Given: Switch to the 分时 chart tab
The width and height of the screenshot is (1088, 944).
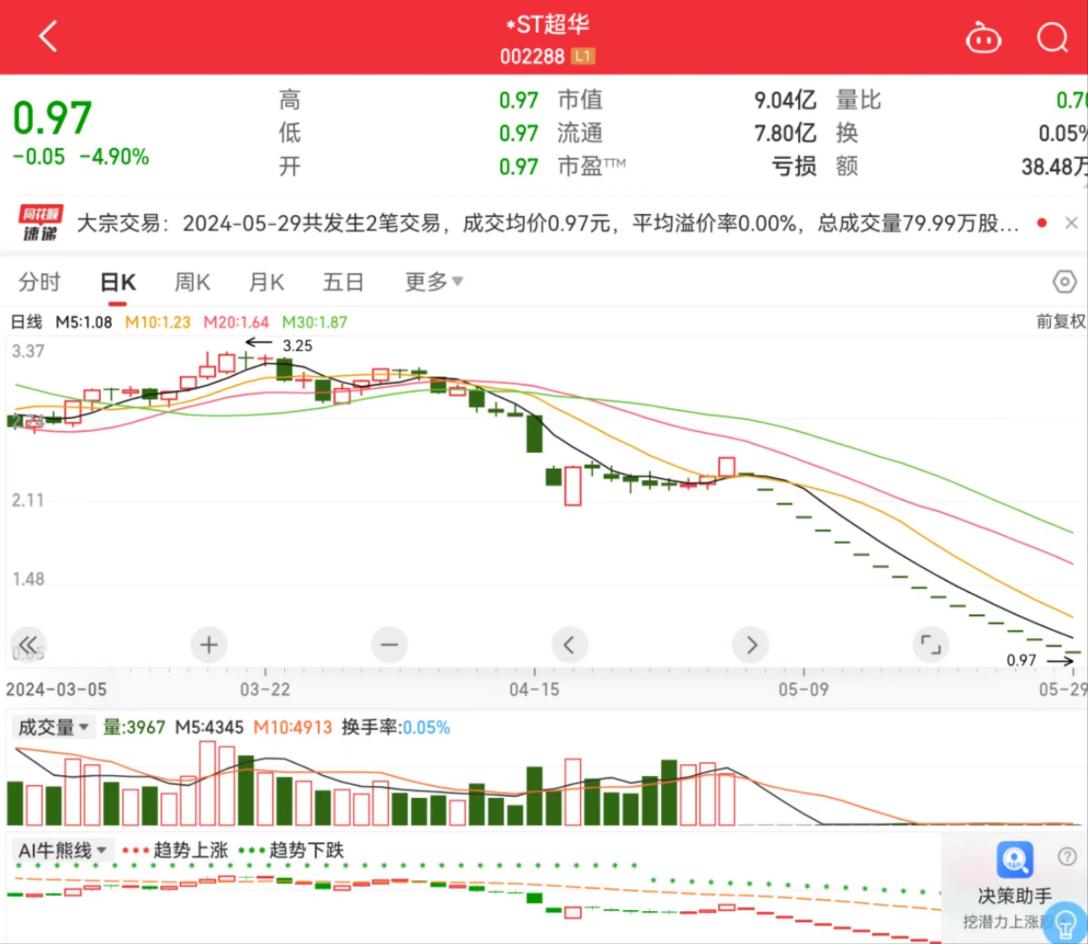Looking at the screenshot, I should [40, 282].
